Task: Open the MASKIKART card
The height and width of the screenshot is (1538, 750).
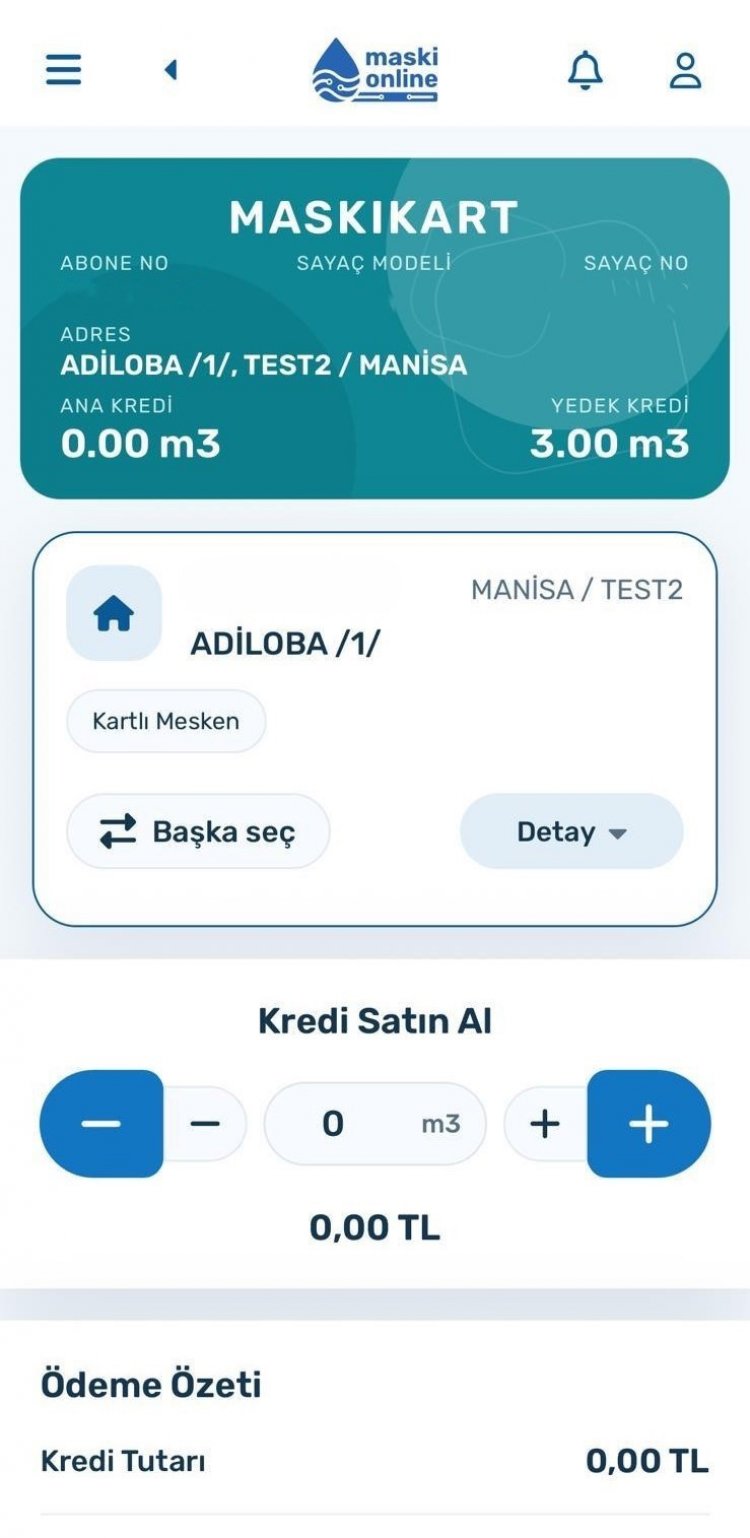Action: [x=374, y=328]
